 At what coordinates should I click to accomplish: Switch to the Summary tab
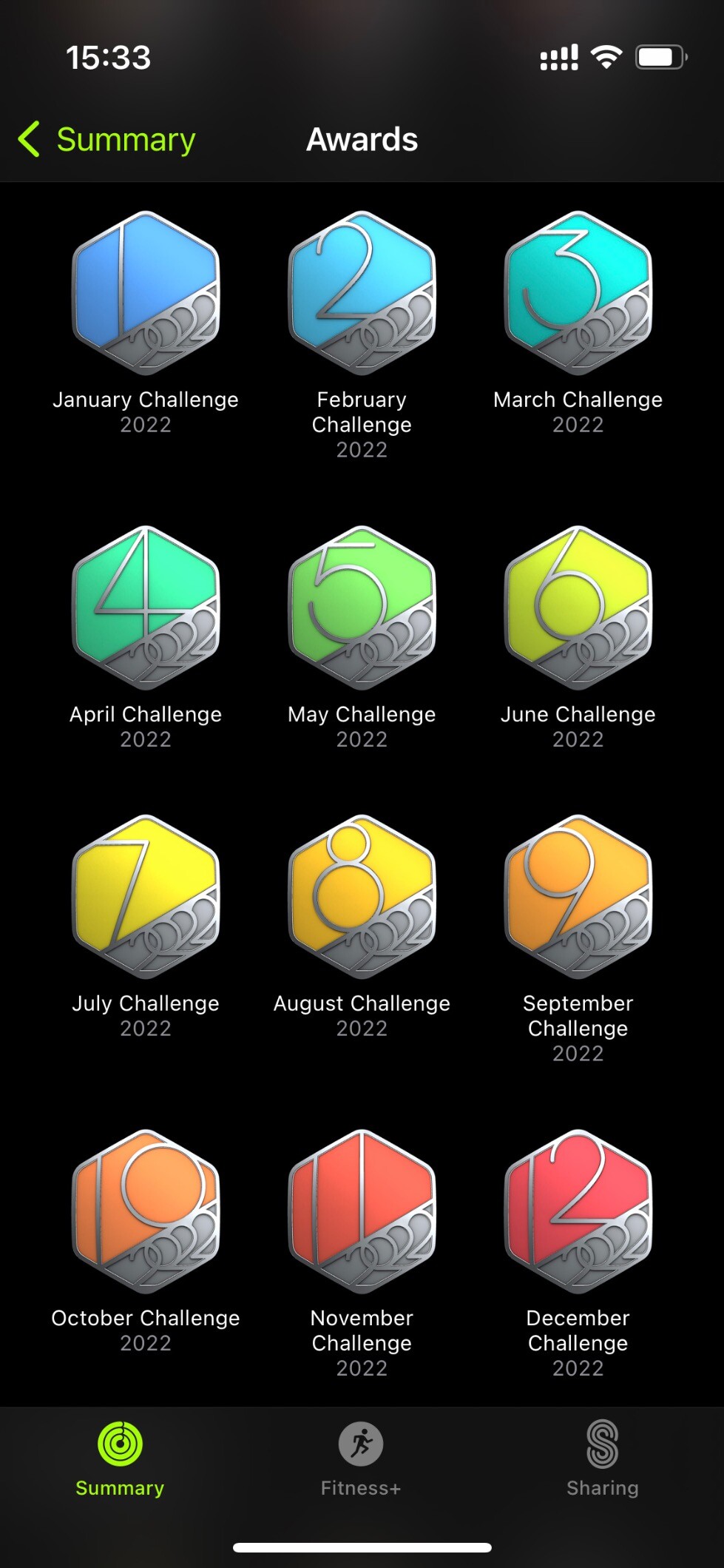coord(120,1458)
